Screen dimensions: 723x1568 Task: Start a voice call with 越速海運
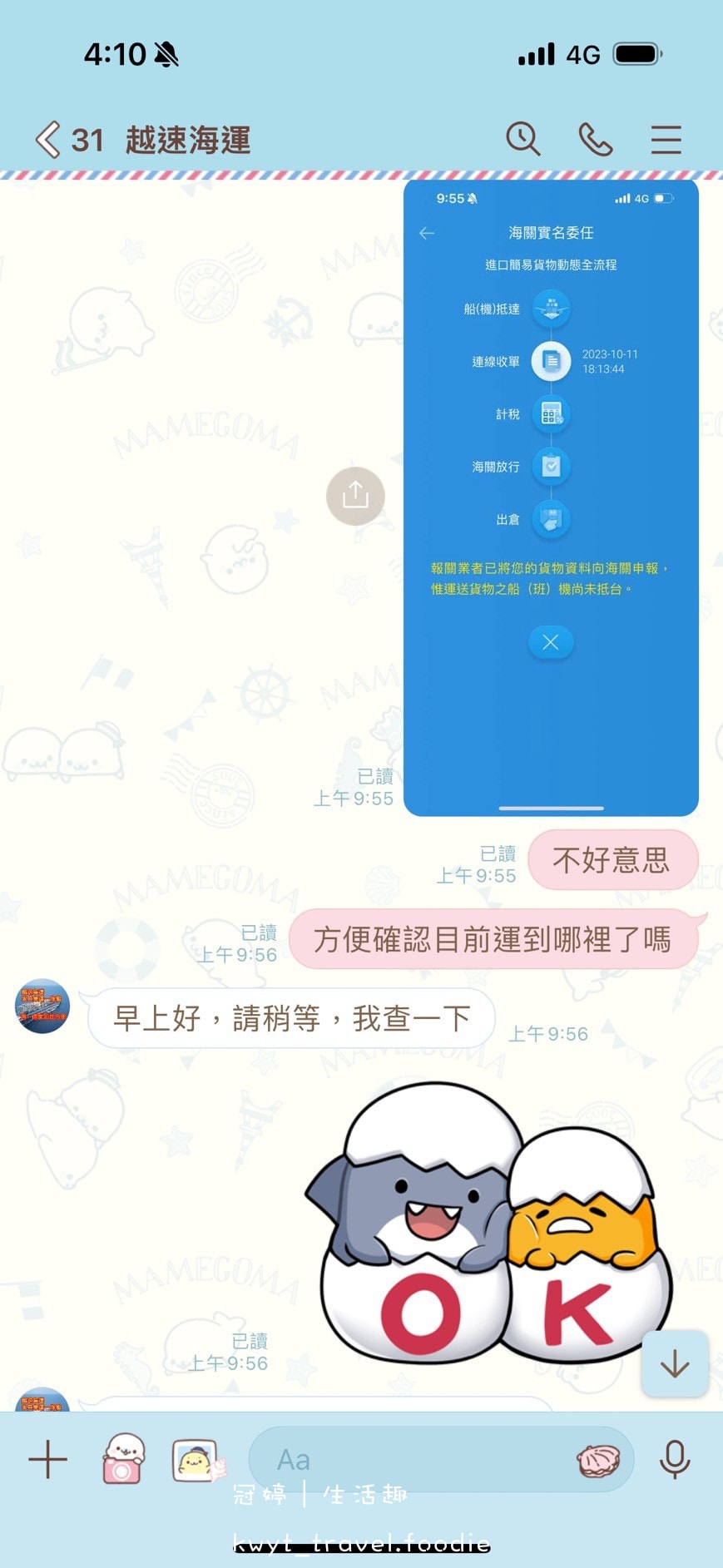(596, 139)
